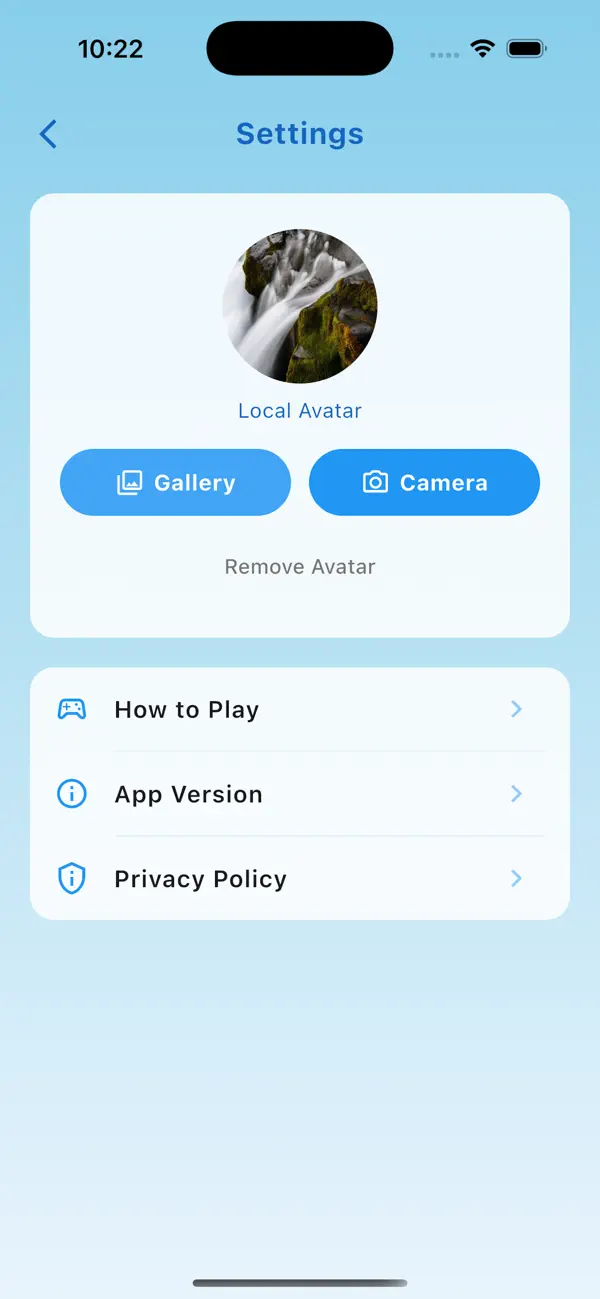Open the How to Play guide

point(300,709)
